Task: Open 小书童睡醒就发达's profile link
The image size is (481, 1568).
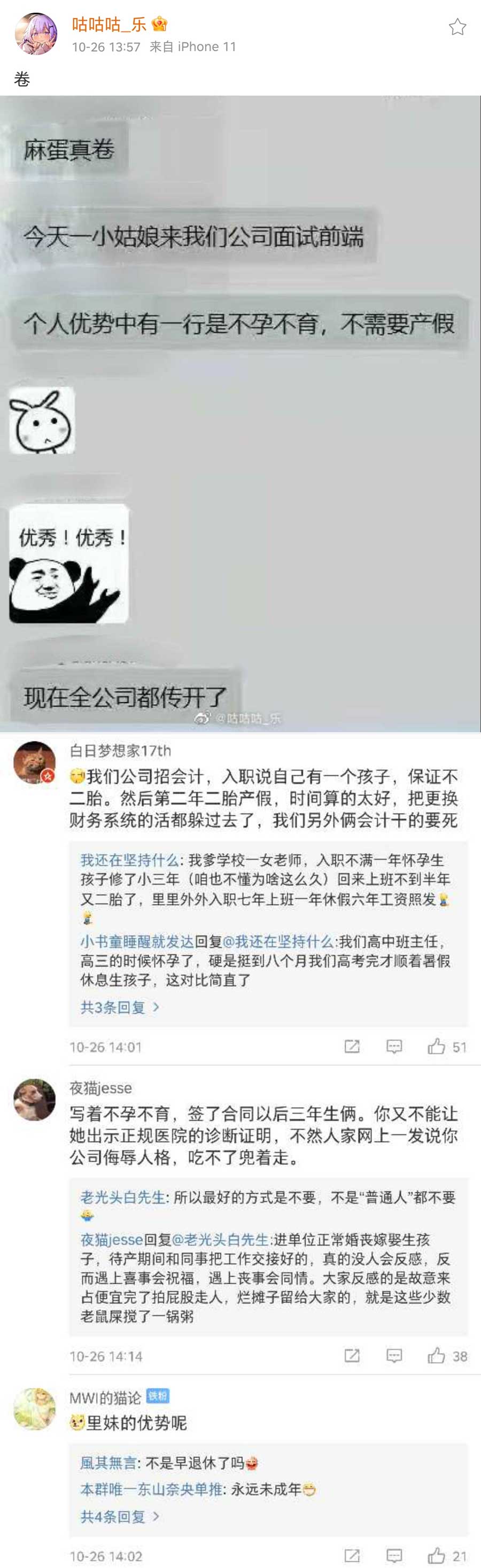Action: (x=136, y=941)
